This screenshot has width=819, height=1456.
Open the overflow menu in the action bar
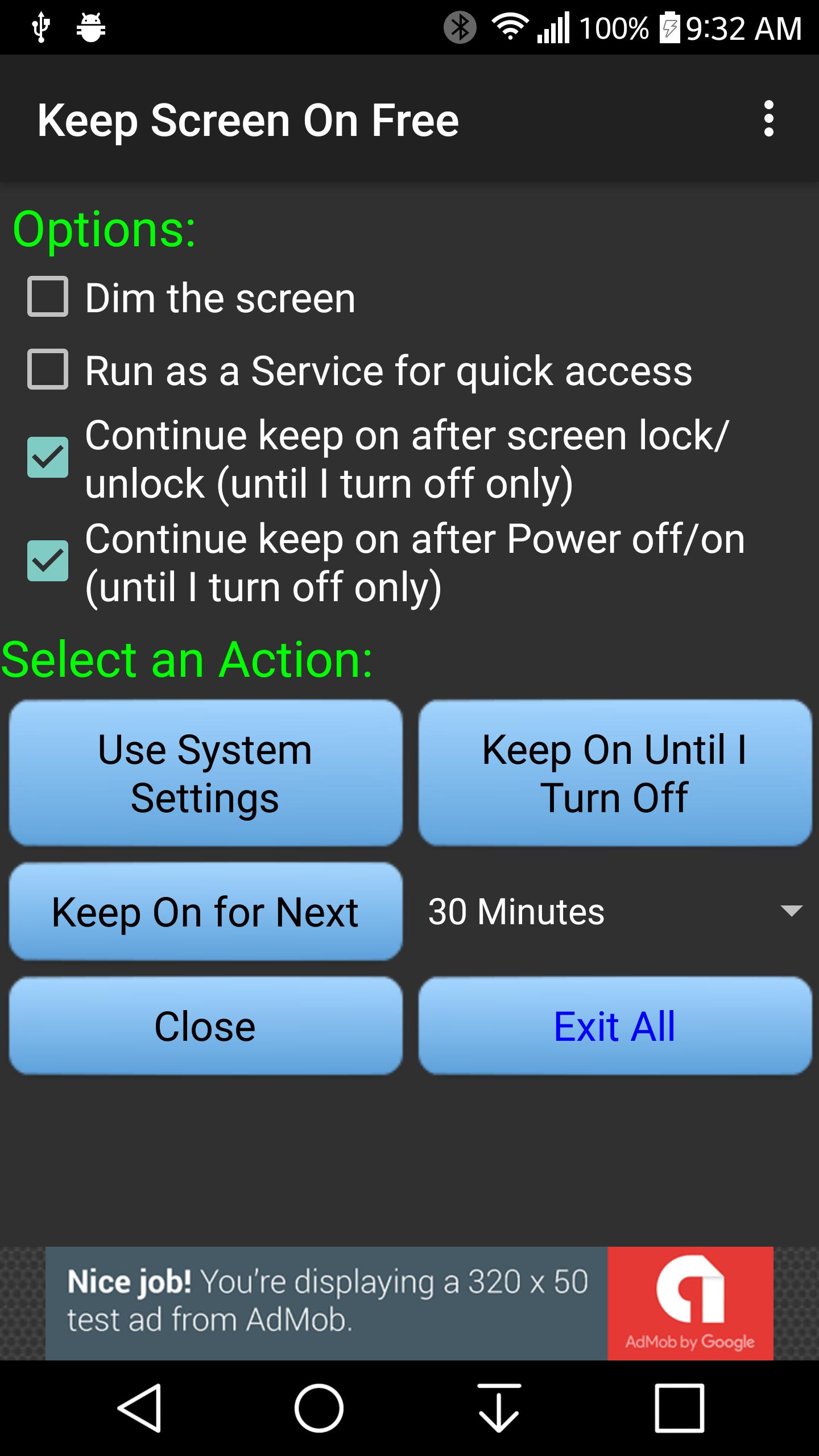click(769, 119)
